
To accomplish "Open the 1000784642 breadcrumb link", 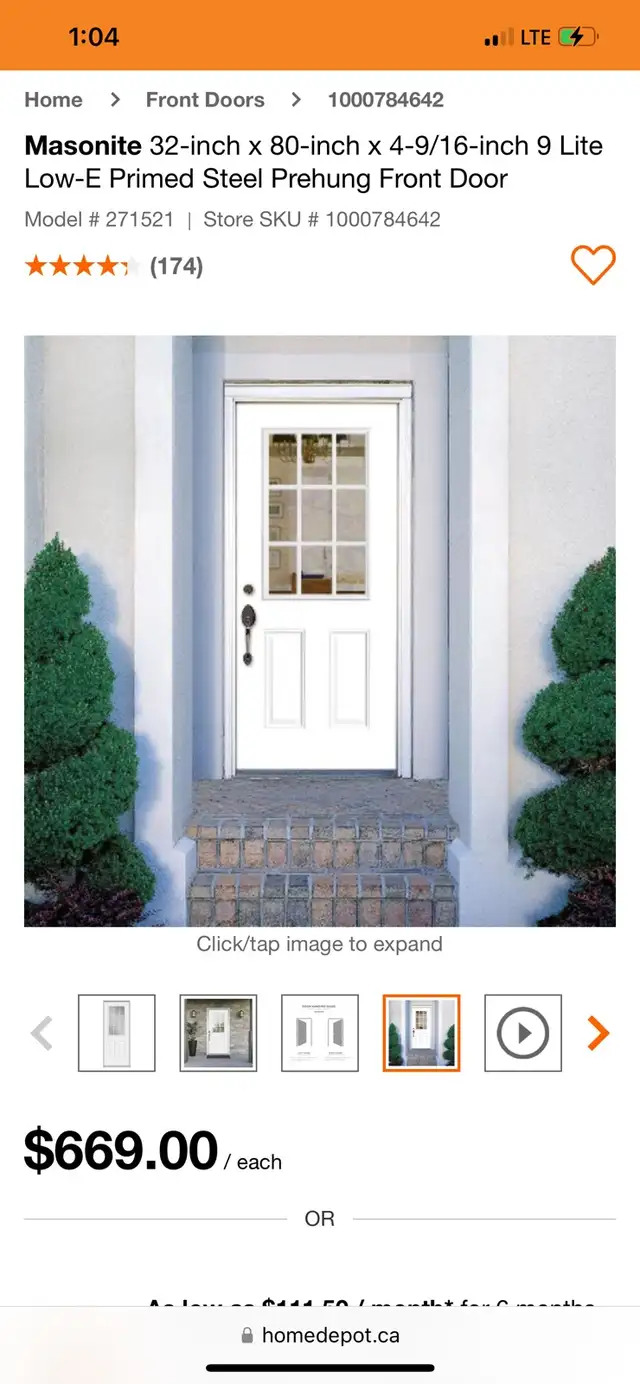I will tap(386, 100).
